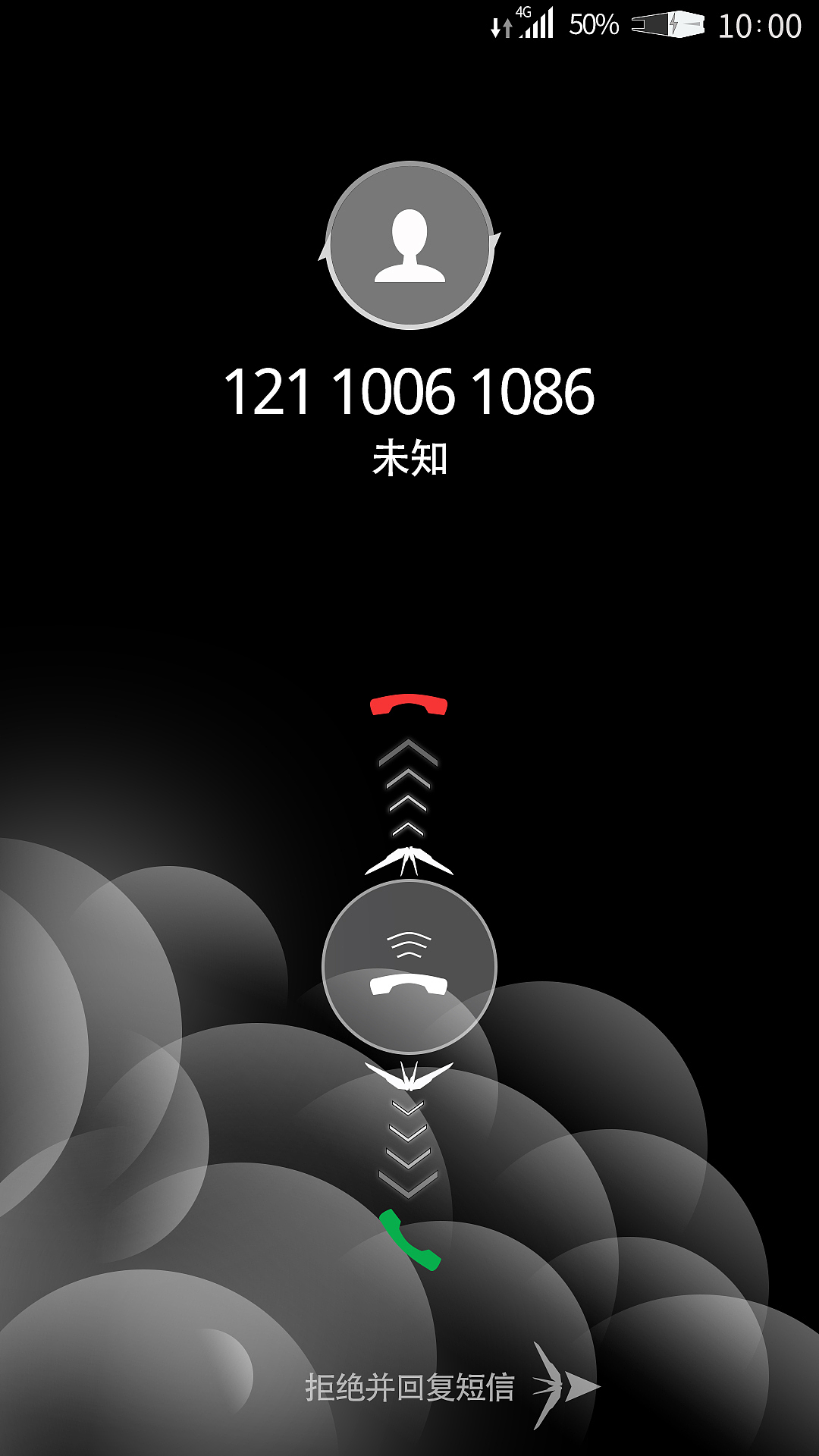This screenshot has height=1456, width=819.
Task: Tap the wing-shaped divider below the answer circle
Action: [409, 1073]
